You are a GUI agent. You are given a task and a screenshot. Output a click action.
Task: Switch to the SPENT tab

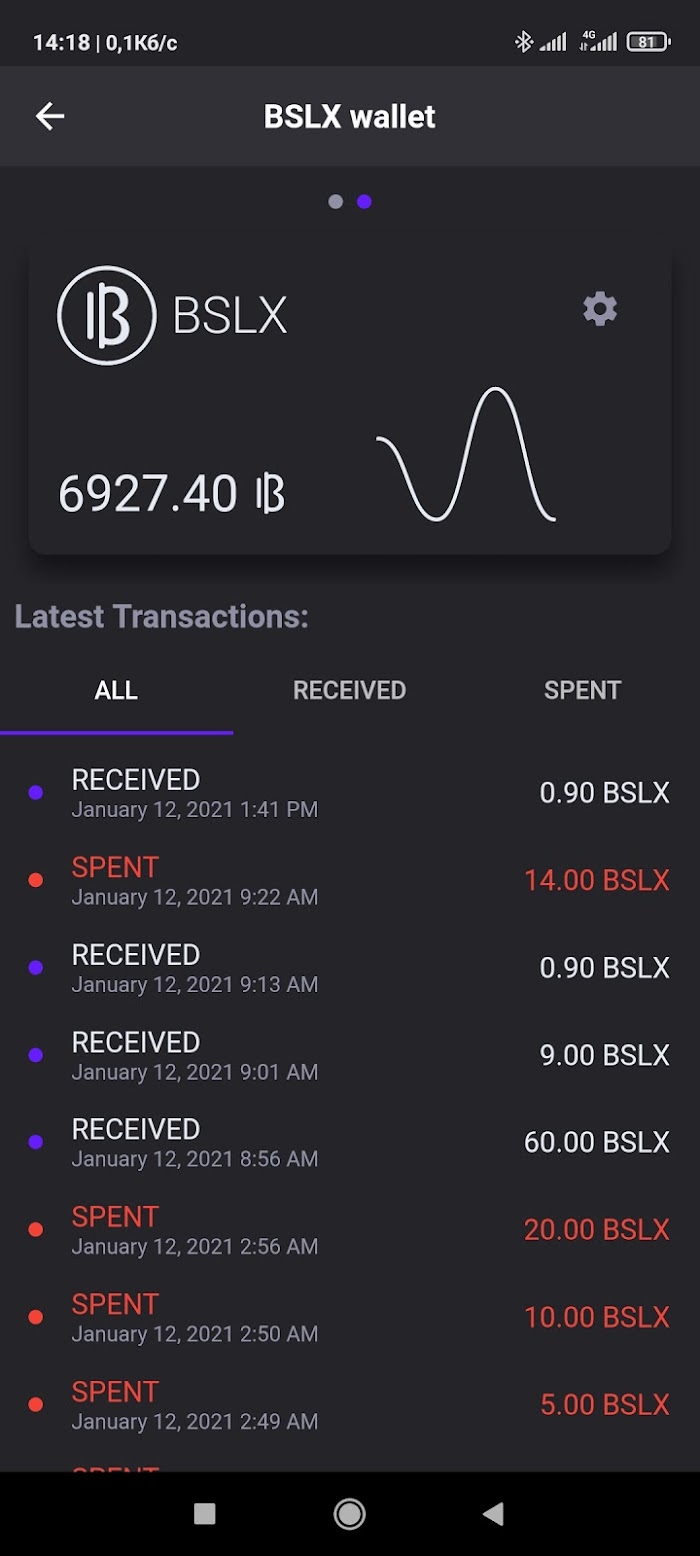click(x=583, y=690)
